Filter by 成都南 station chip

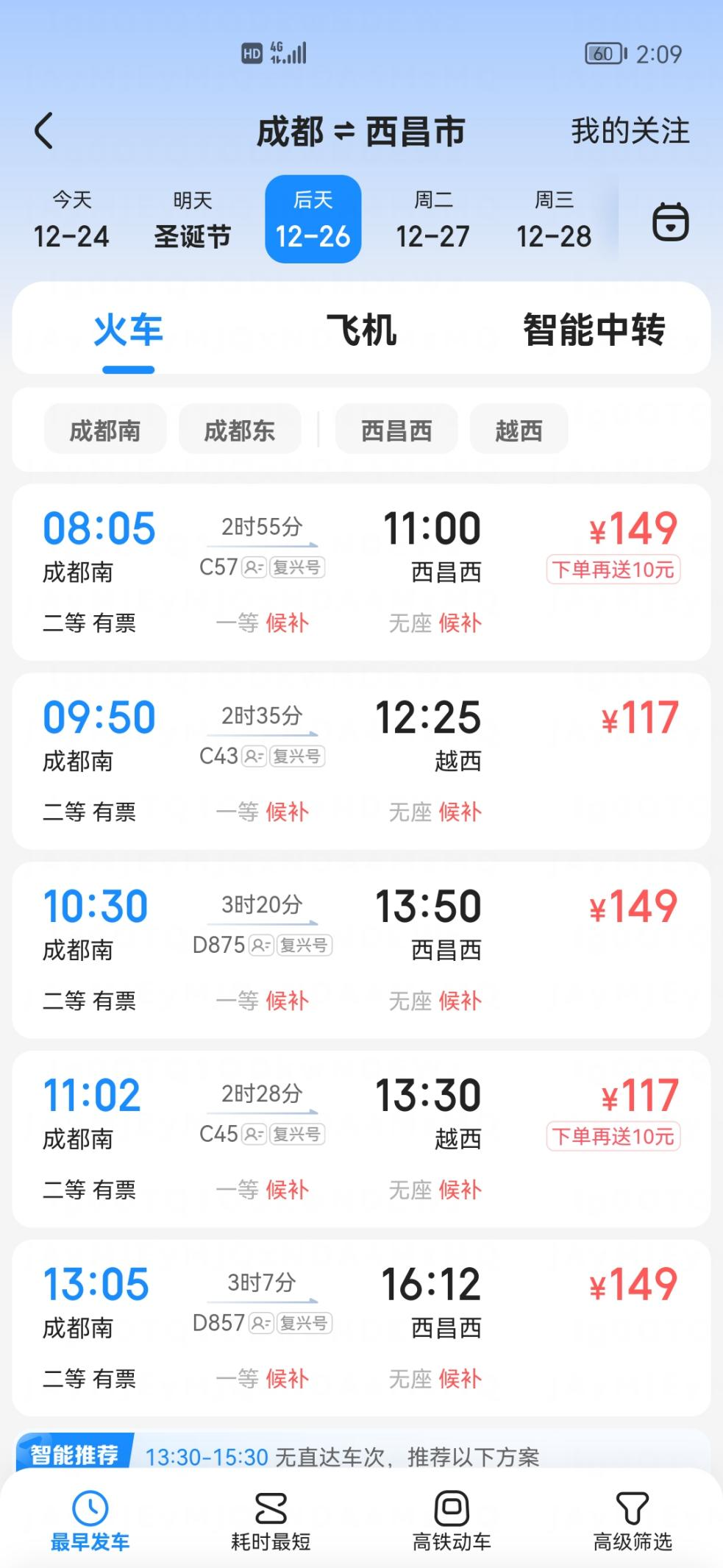tap(105, 430)
